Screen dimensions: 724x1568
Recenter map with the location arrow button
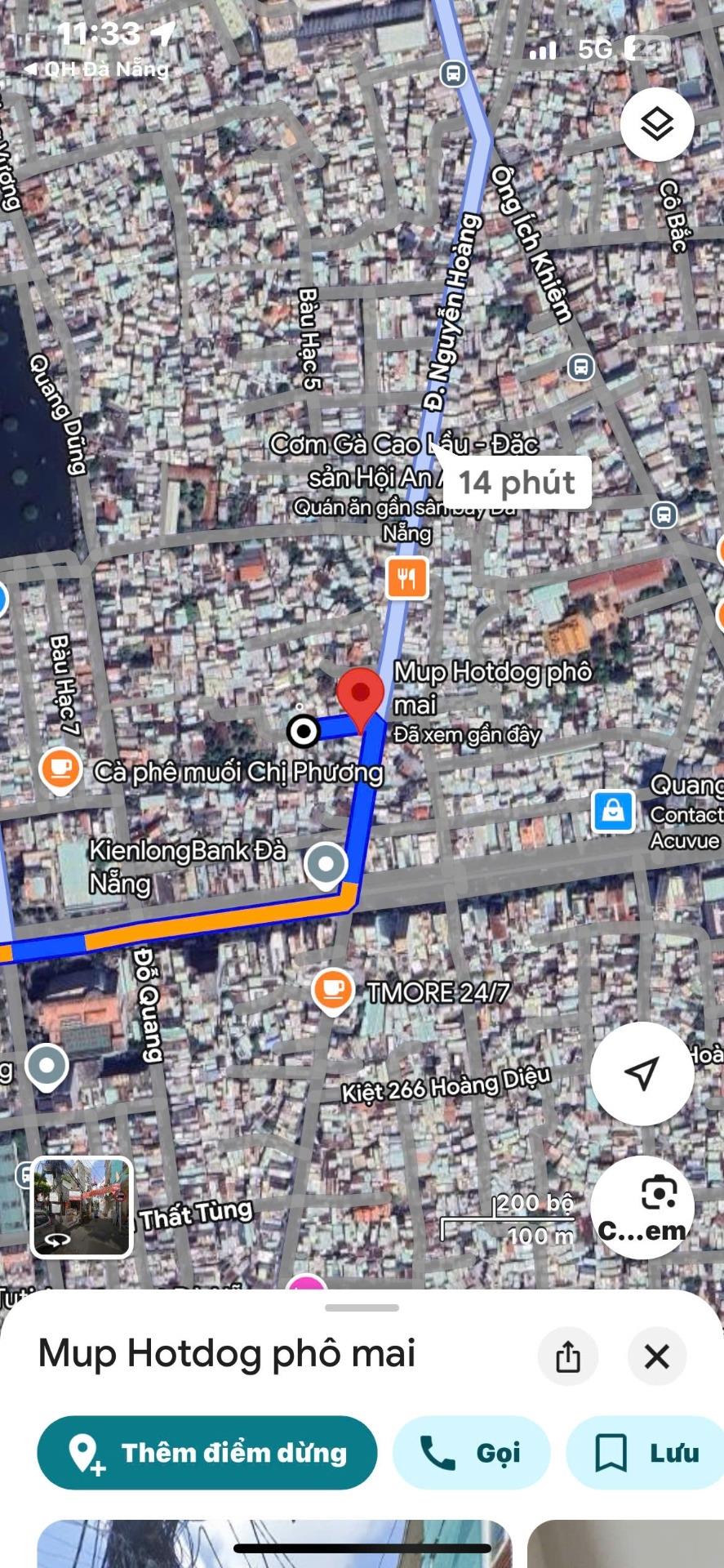click(642, 1073)
